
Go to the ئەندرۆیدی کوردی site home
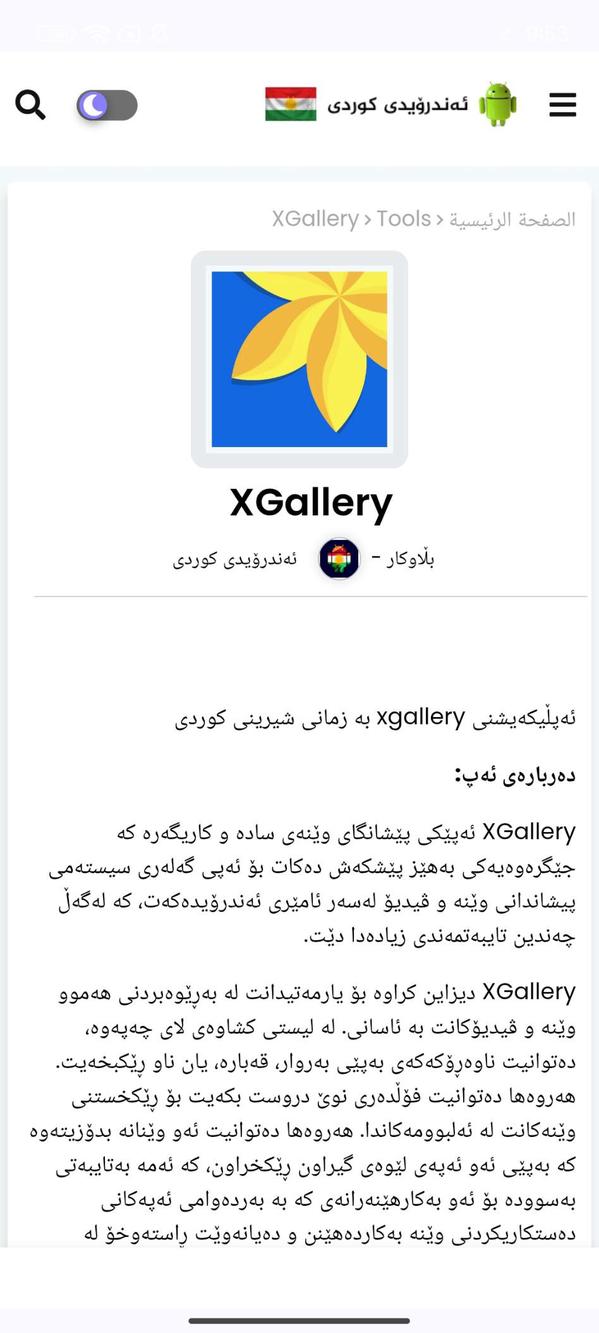pyautogui.click(x=391, y=104)
